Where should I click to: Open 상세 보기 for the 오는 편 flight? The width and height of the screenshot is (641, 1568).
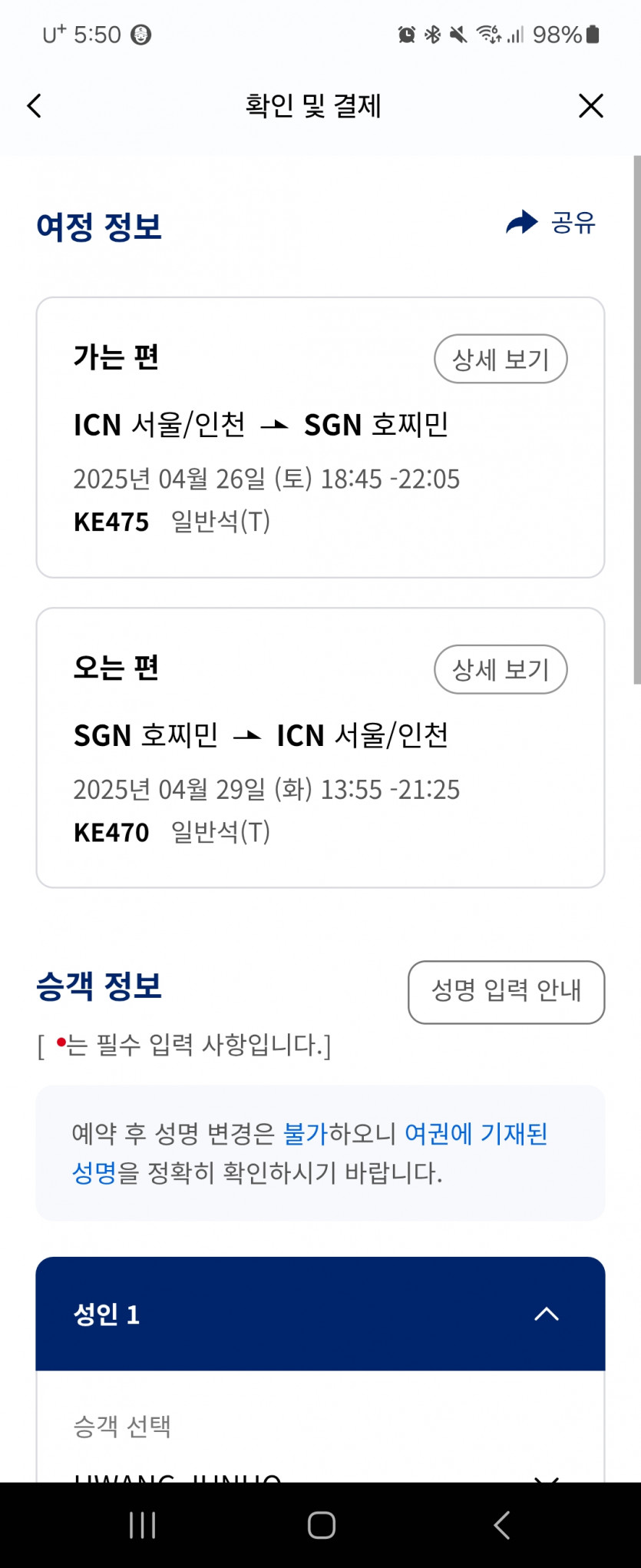point(501,669)
